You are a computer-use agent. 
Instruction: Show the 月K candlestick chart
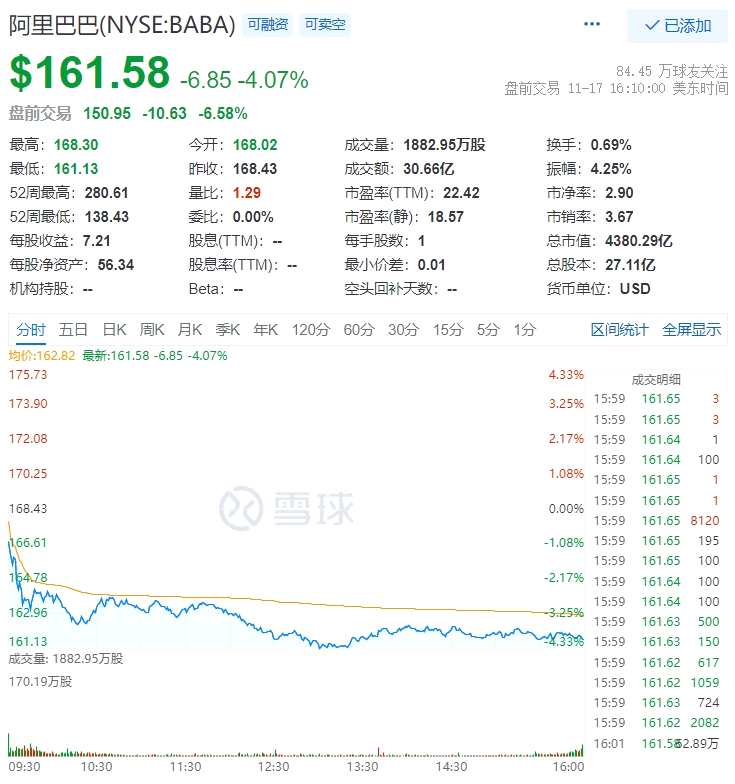(x=190, y=329)
